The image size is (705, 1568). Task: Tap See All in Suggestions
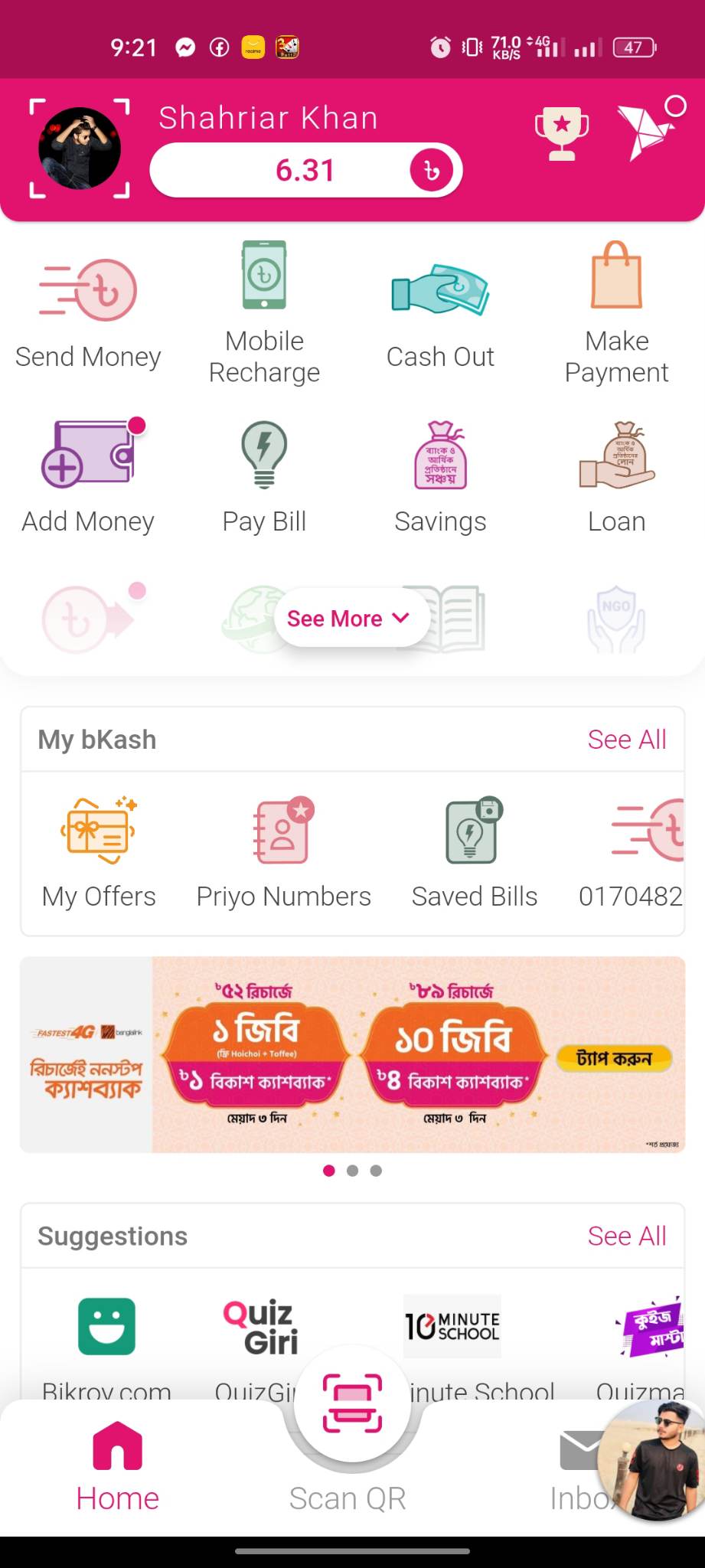point(627,1236)
